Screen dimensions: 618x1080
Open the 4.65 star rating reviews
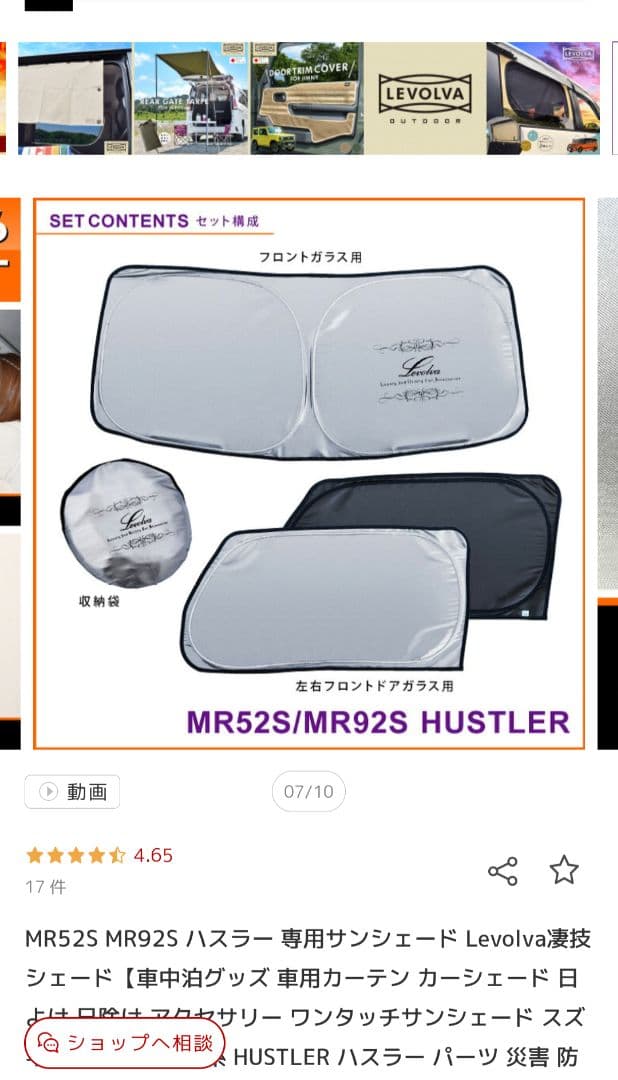[x=99, y=855]
